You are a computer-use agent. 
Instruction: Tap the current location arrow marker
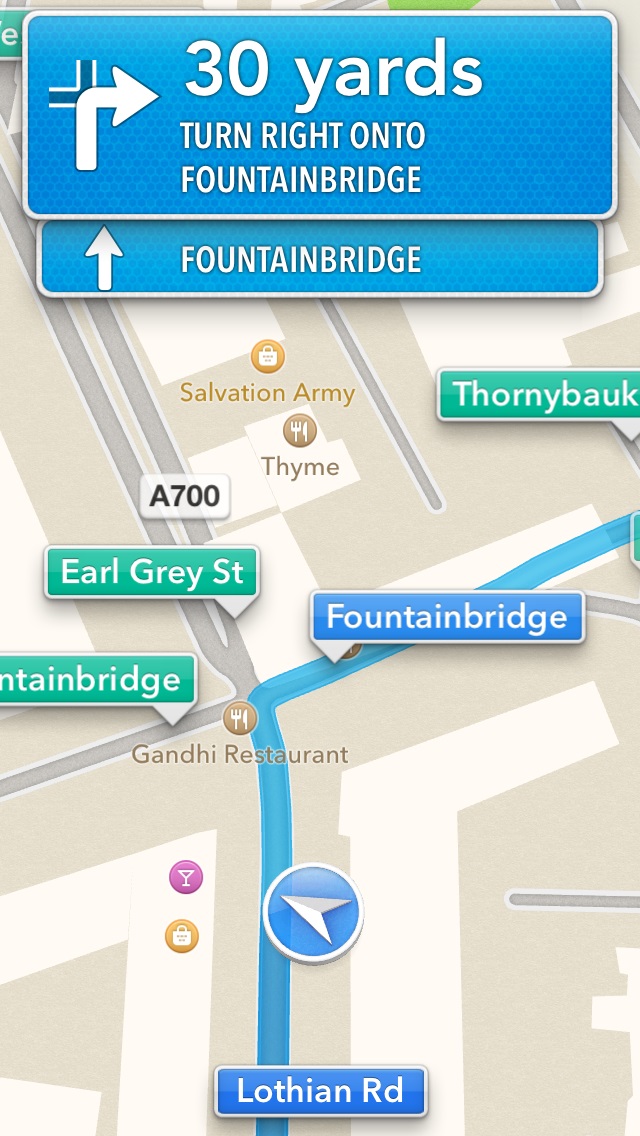(313, 913)
